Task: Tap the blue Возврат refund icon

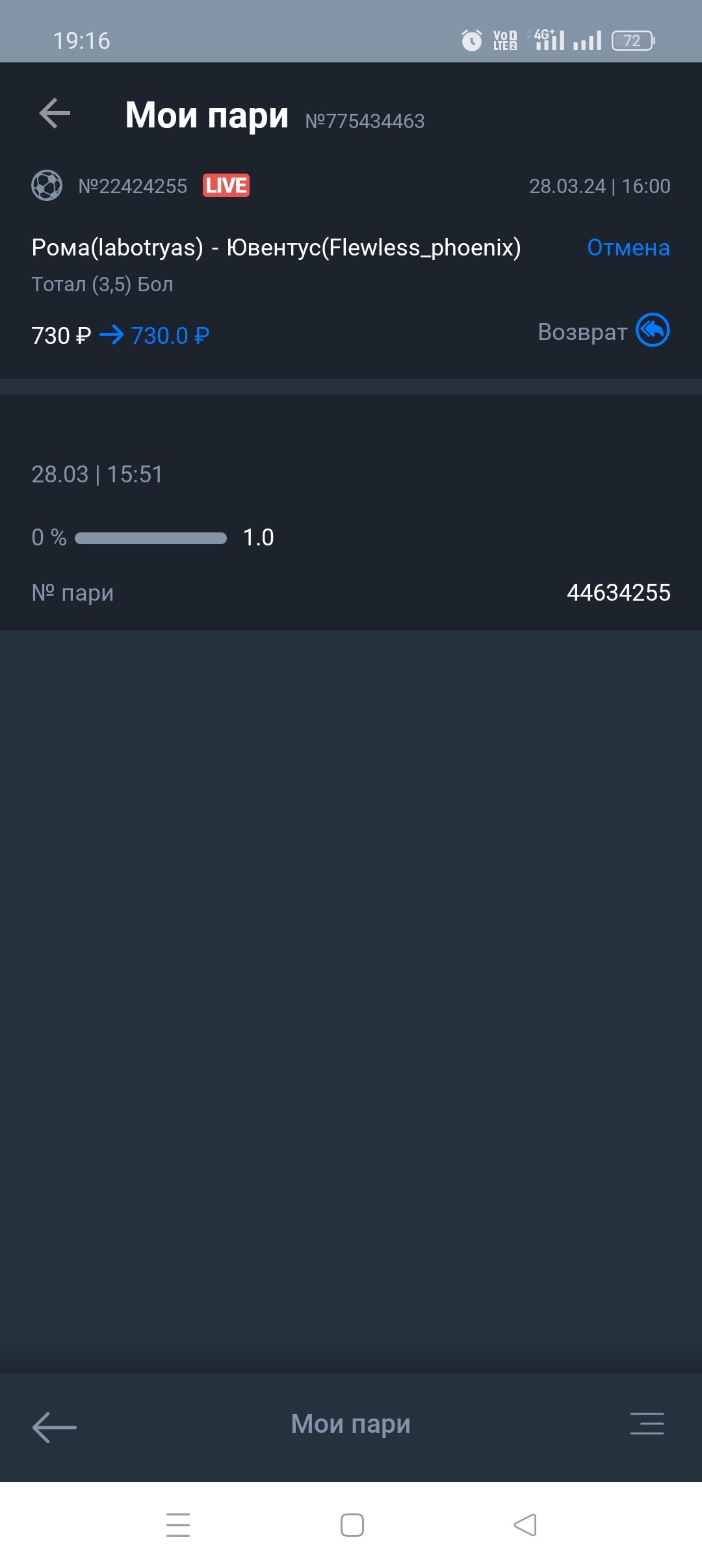Action: point(652,330)
